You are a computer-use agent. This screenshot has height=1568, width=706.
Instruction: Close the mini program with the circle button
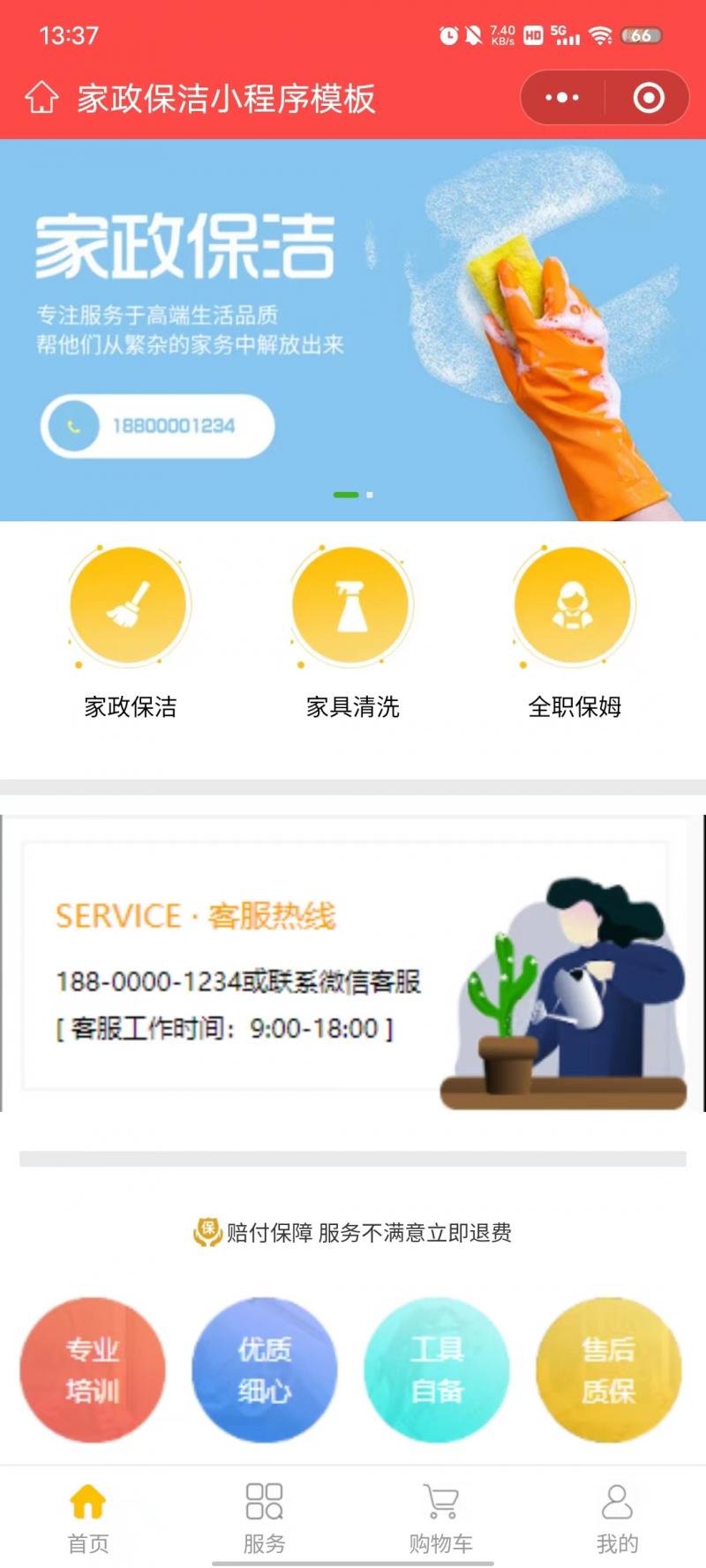tap(649, 98)
